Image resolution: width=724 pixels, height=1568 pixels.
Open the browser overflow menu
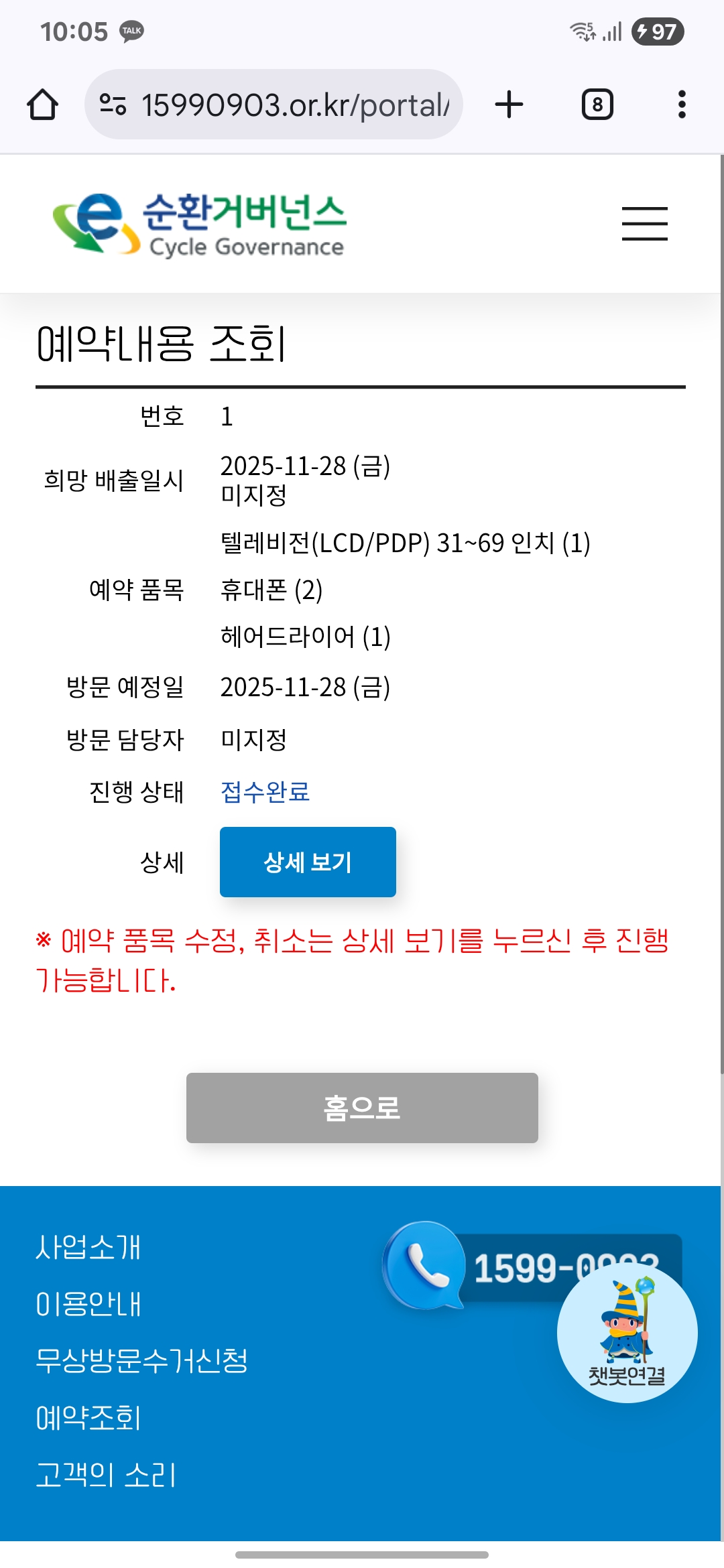682,105
